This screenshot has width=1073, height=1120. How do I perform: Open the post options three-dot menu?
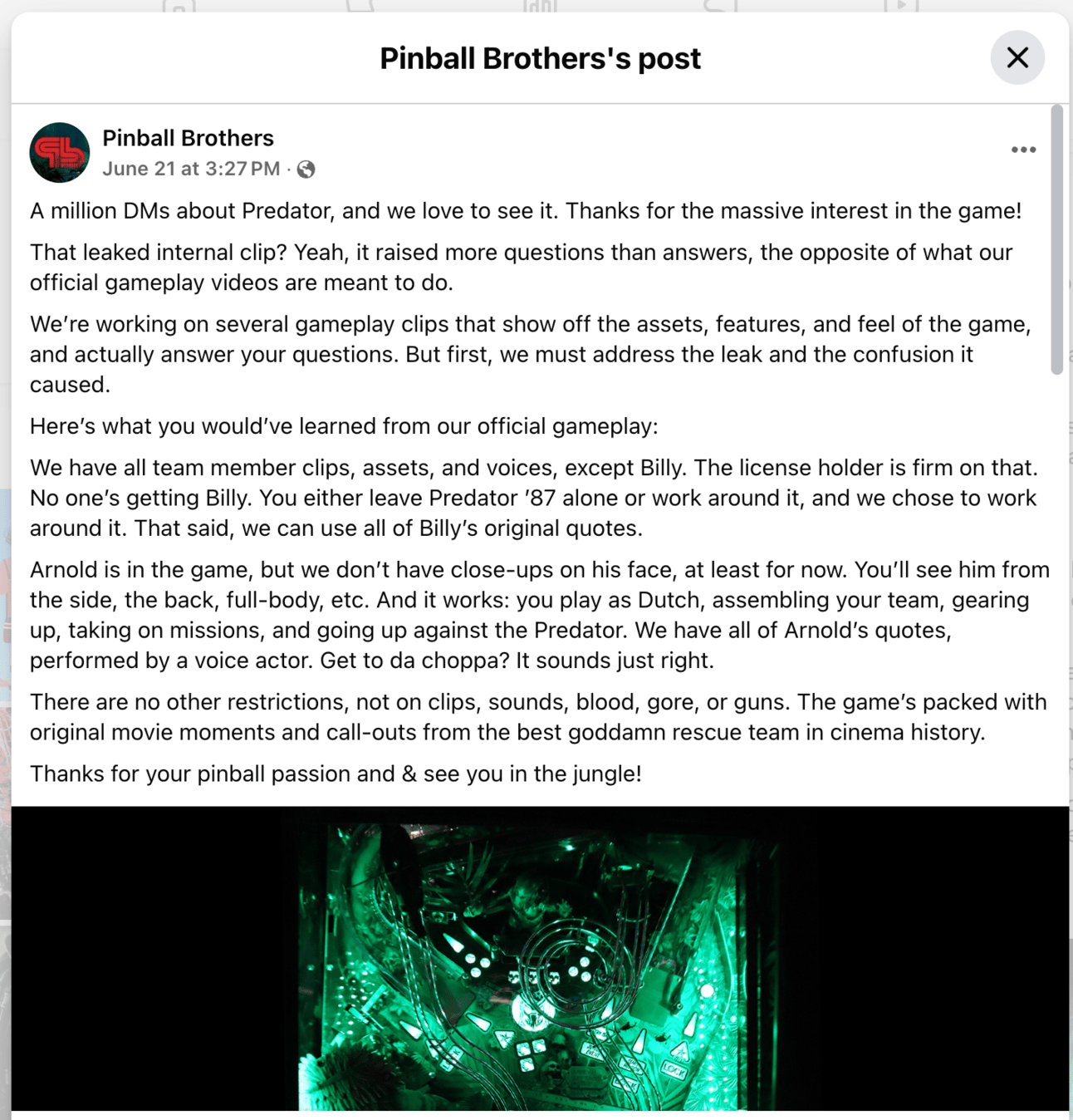pyautogui.click(x=1023, y=150)
